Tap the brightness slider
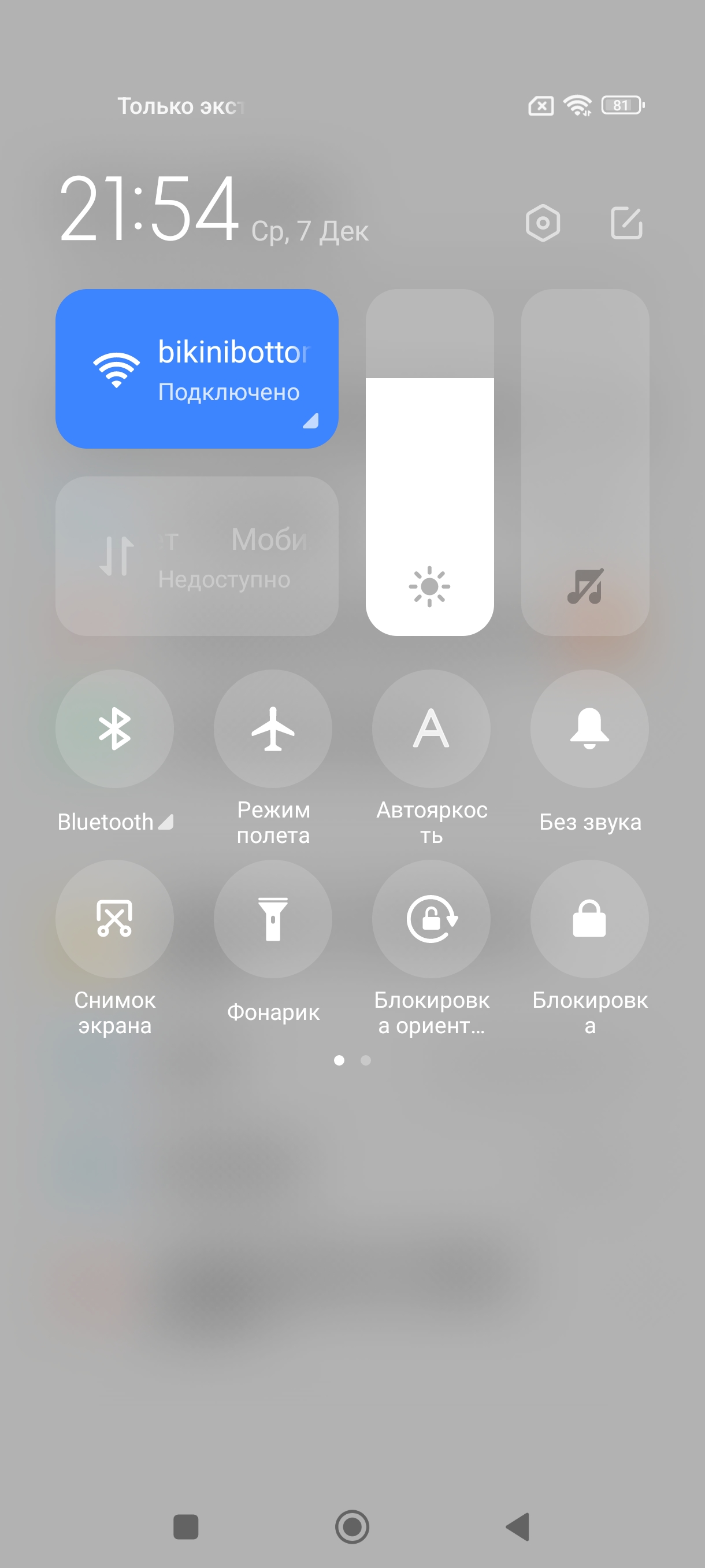 [429, 463]
